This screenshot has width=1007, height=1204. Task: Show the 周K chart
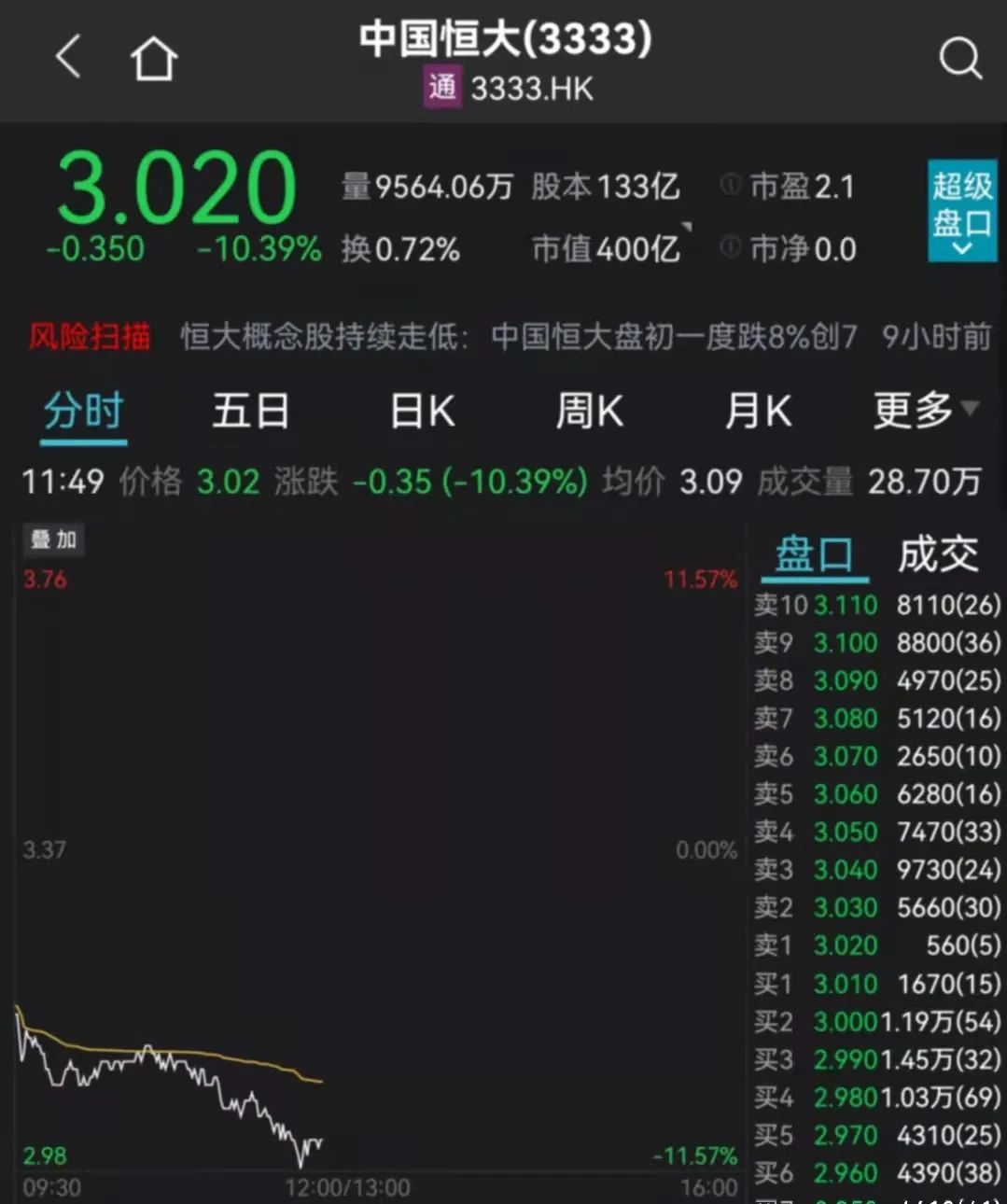click(589, 412)
